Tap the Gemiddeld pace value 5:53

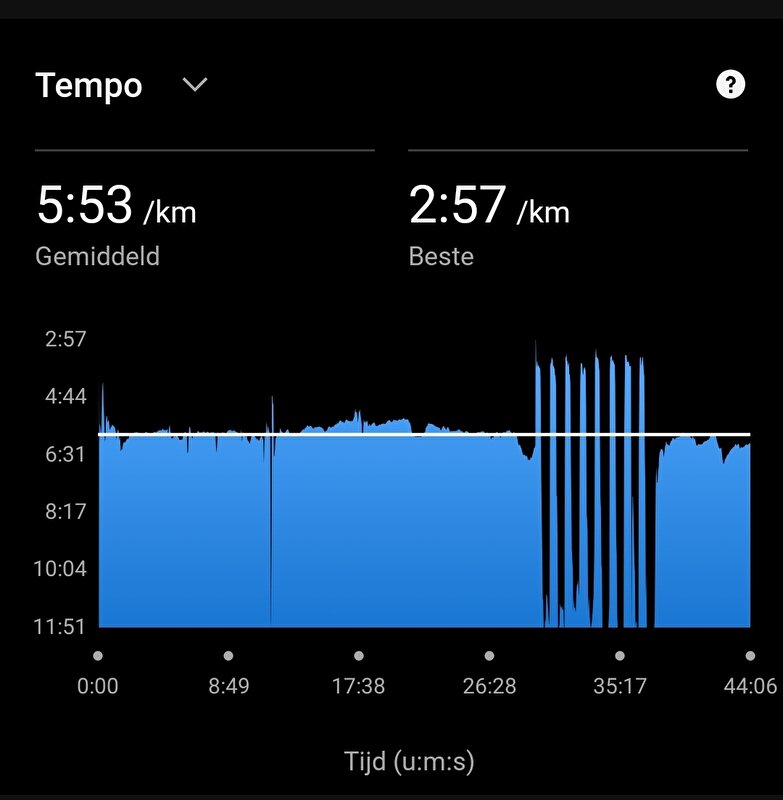click(x=87, y=207)
